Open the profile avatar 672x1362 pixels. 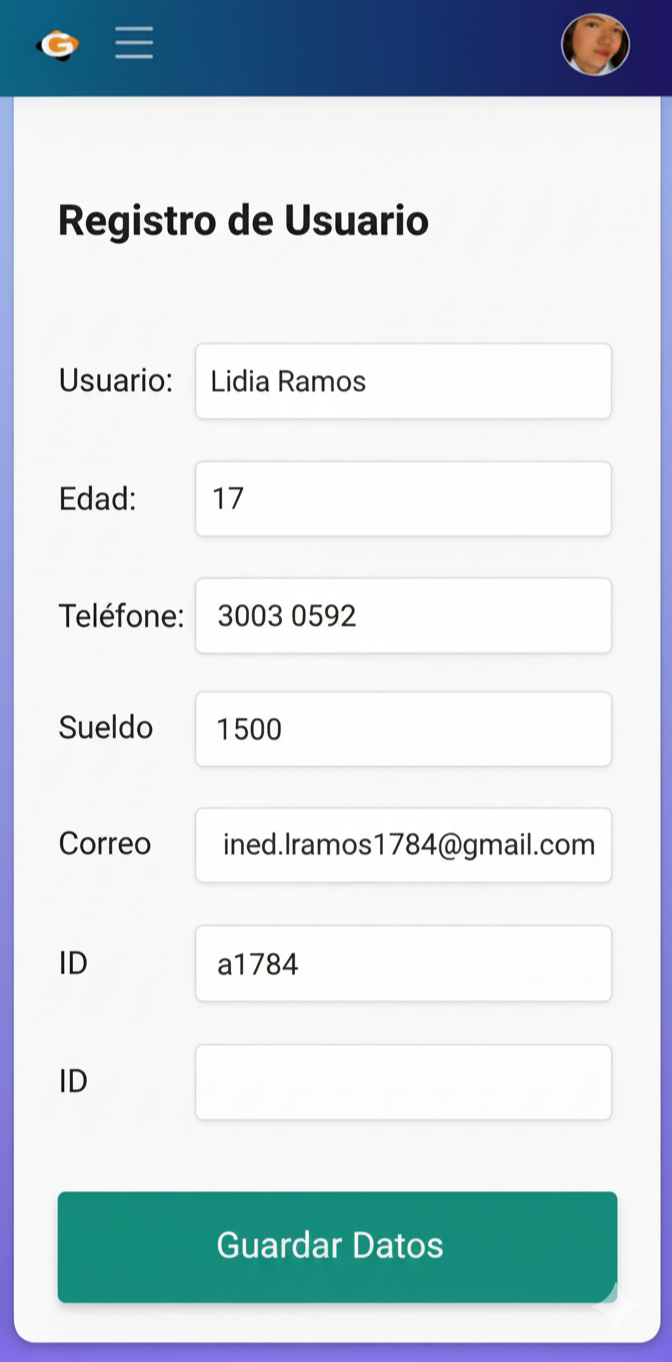(595, 45)
